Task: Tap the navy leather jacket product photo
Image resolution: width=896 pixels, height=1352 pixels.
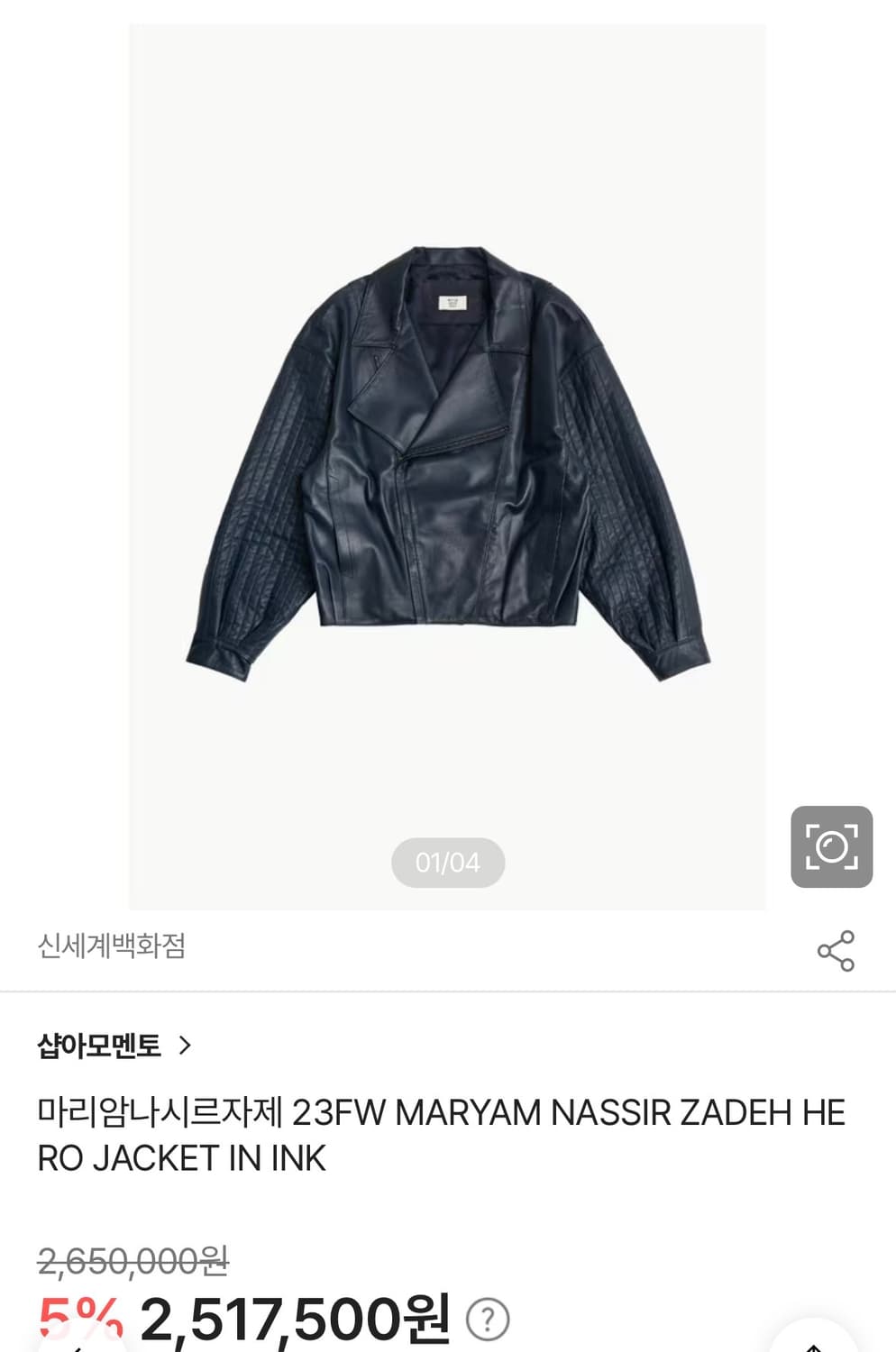Action: pyautogui.click(x=448, y=469)
